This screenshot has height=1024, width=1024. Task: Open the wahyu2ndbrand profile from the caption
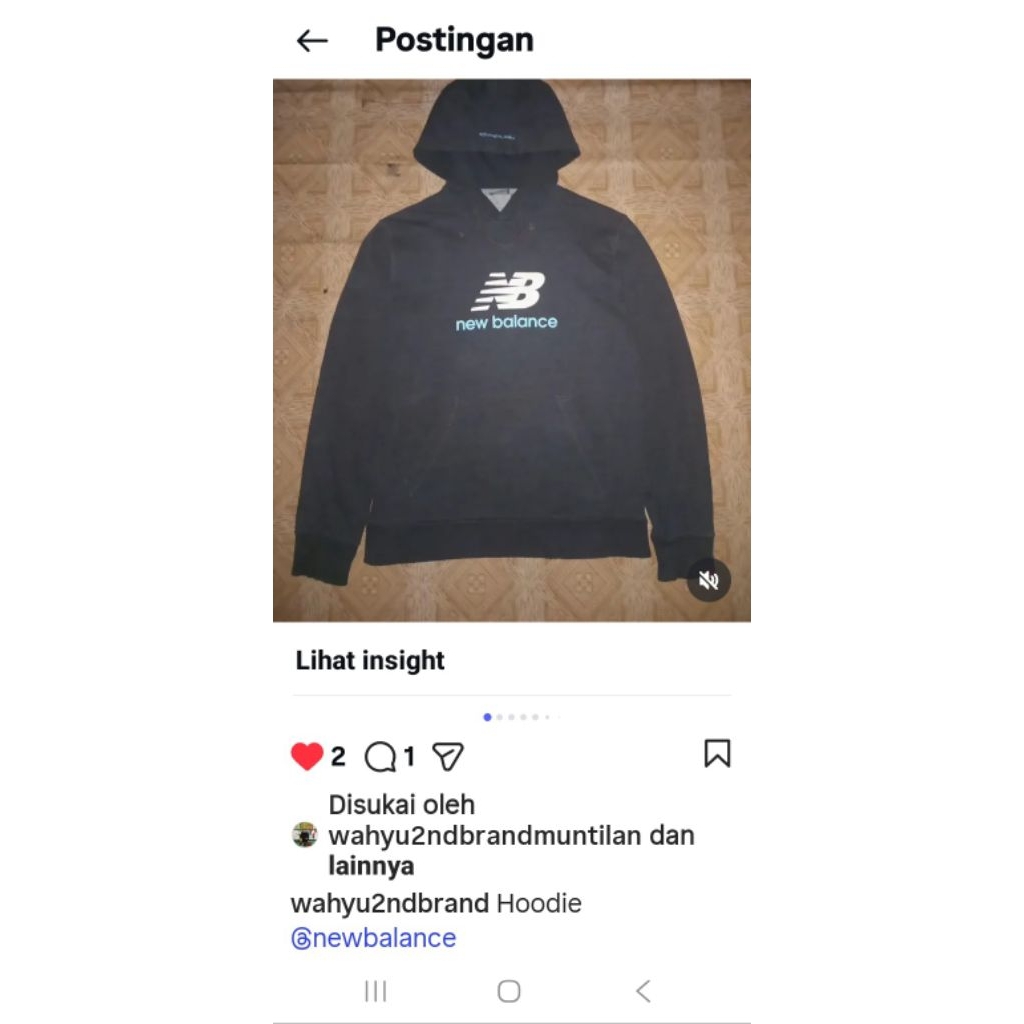tap(389, 904)
